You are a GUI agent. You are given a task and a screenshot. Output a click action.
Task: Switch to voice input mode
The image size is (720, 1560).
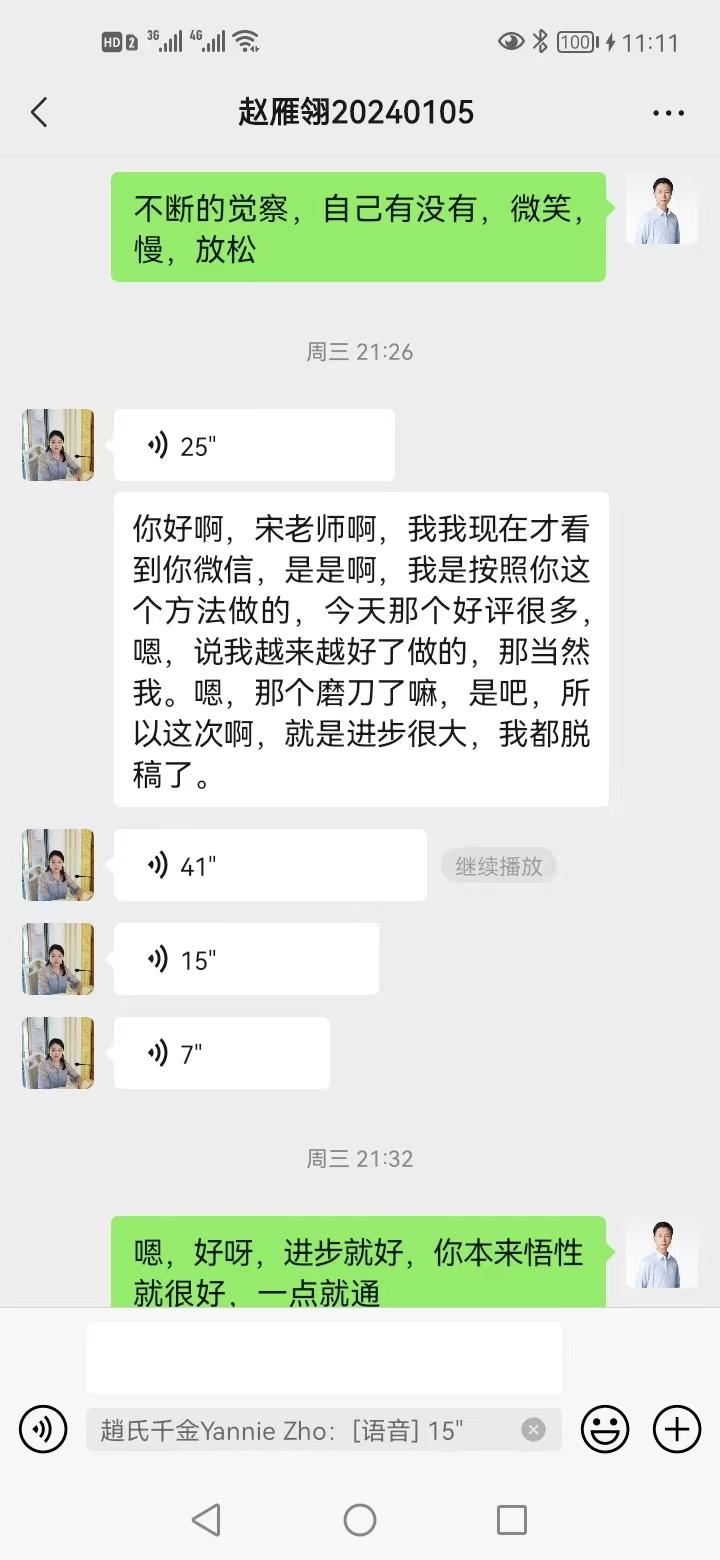point(43,1430)
